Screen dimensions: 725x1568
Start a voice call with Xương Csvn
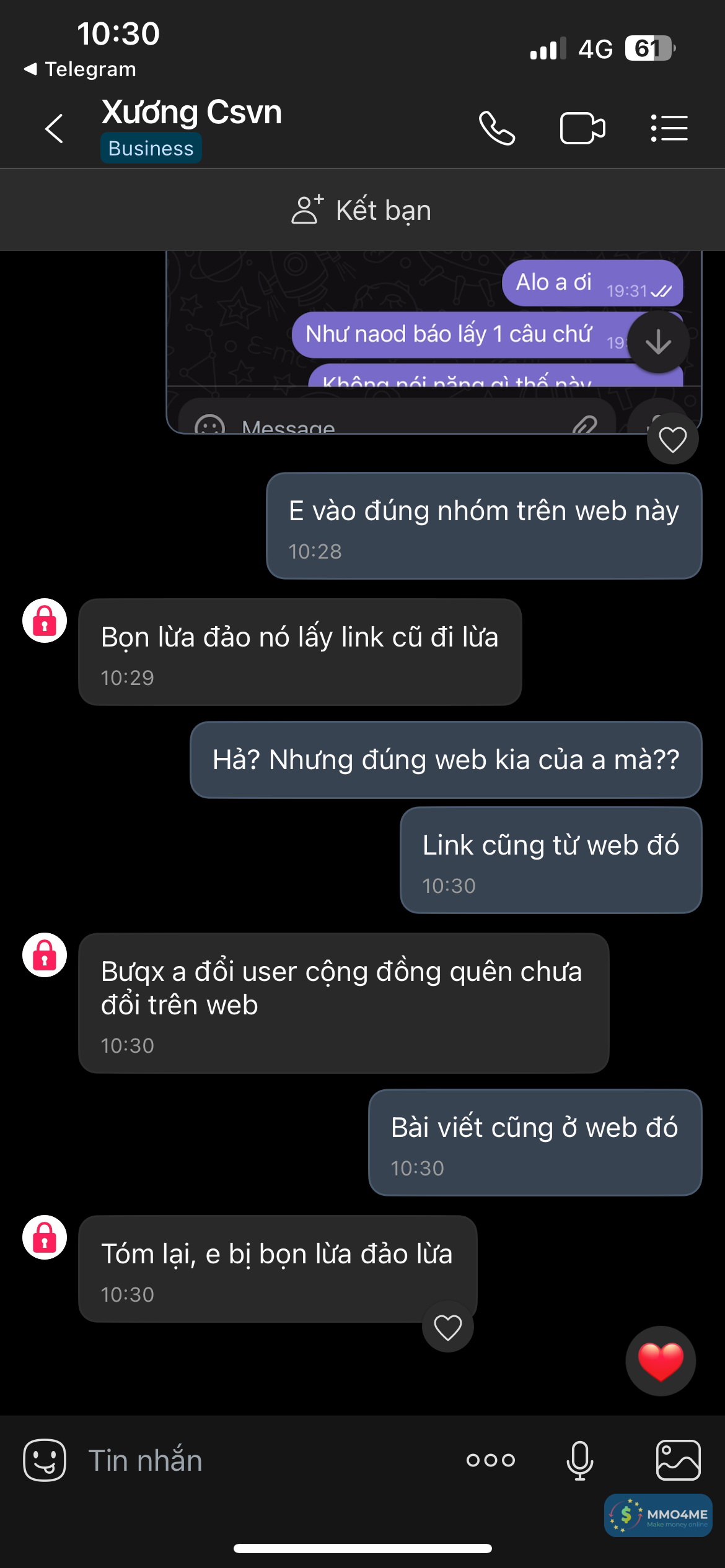[x=497, y=129]
